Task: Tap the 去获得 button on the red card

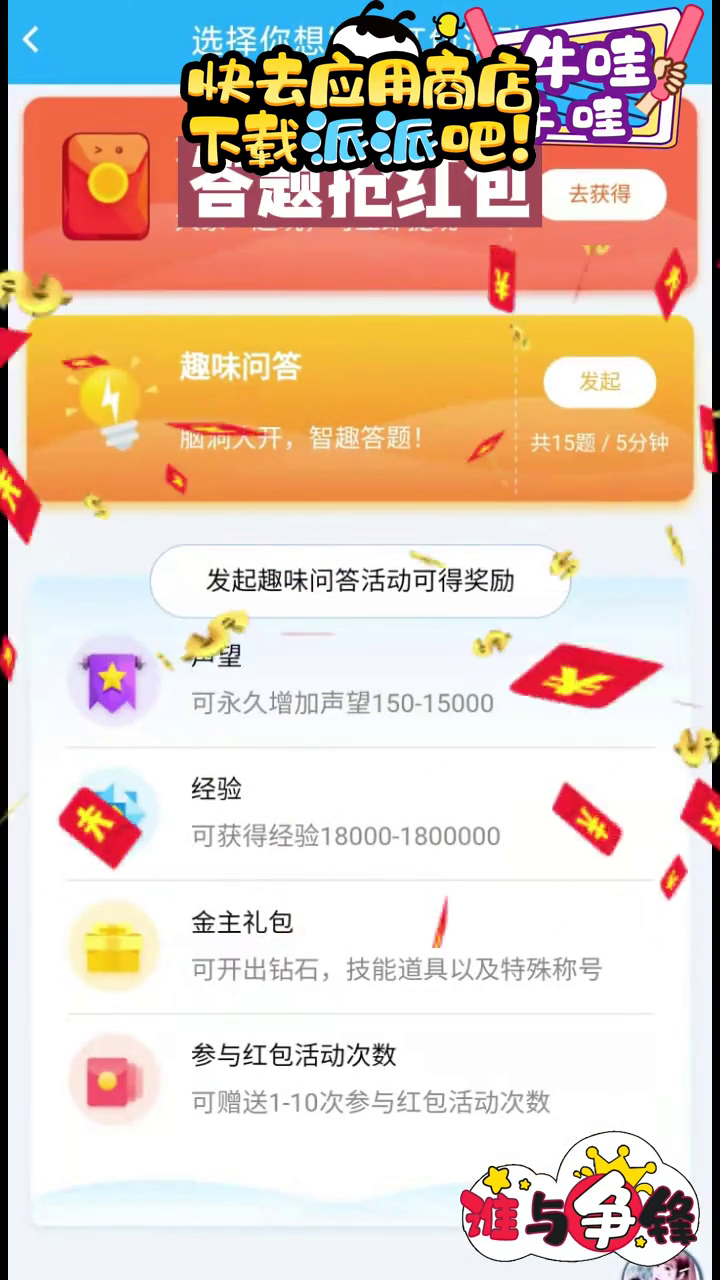Action: pyautogui.click(x=600, y=194)
